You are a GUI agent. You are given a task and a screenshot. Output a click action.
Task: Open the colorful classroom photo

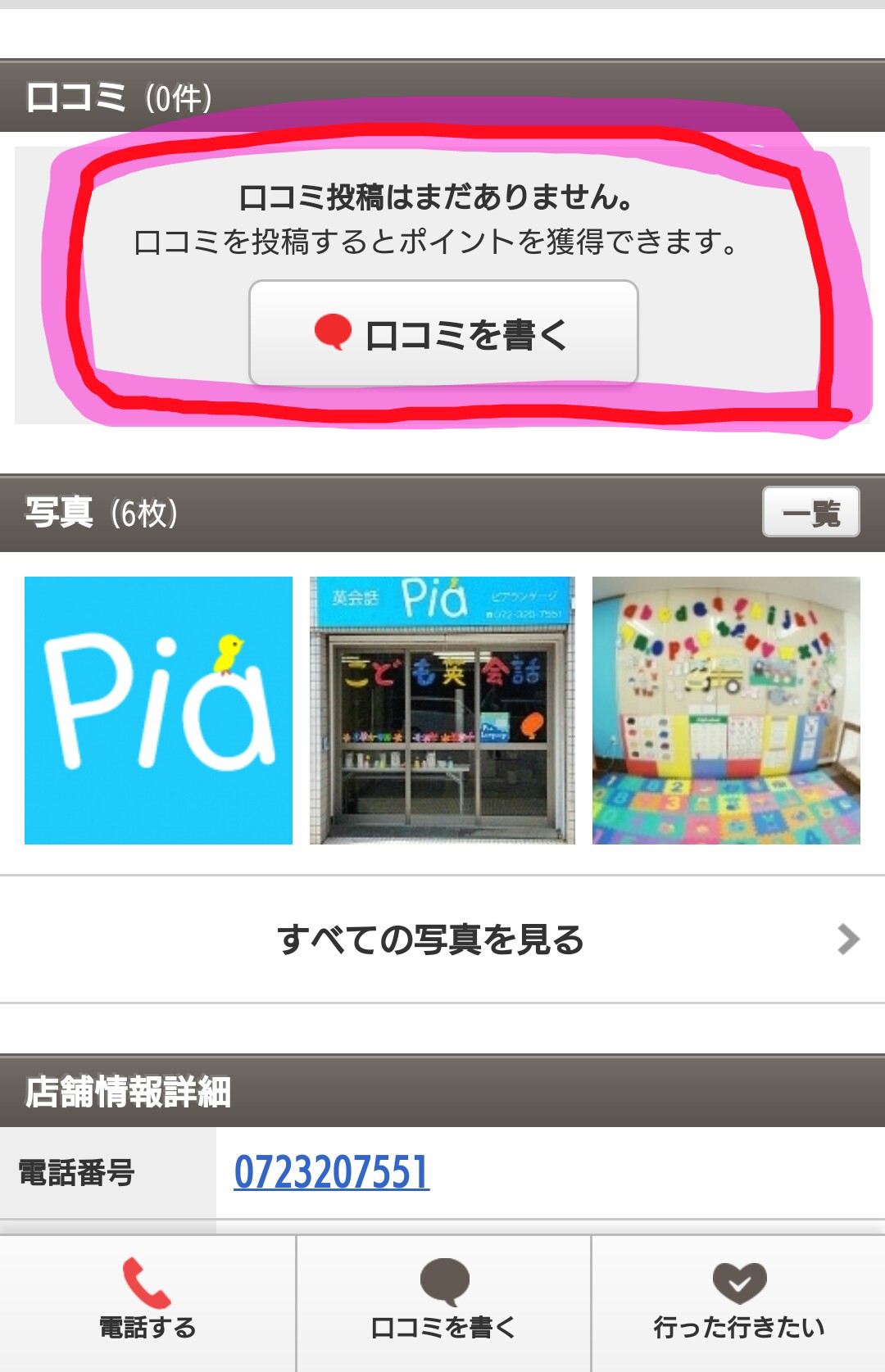coord(726,710)
